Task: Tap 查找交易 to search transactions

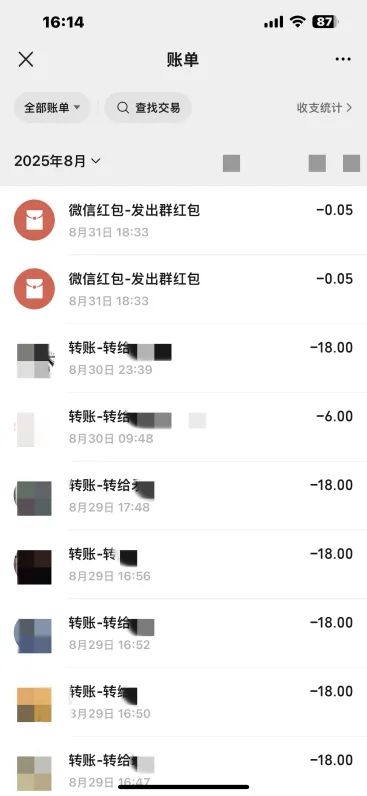Action: coord(148,108)
